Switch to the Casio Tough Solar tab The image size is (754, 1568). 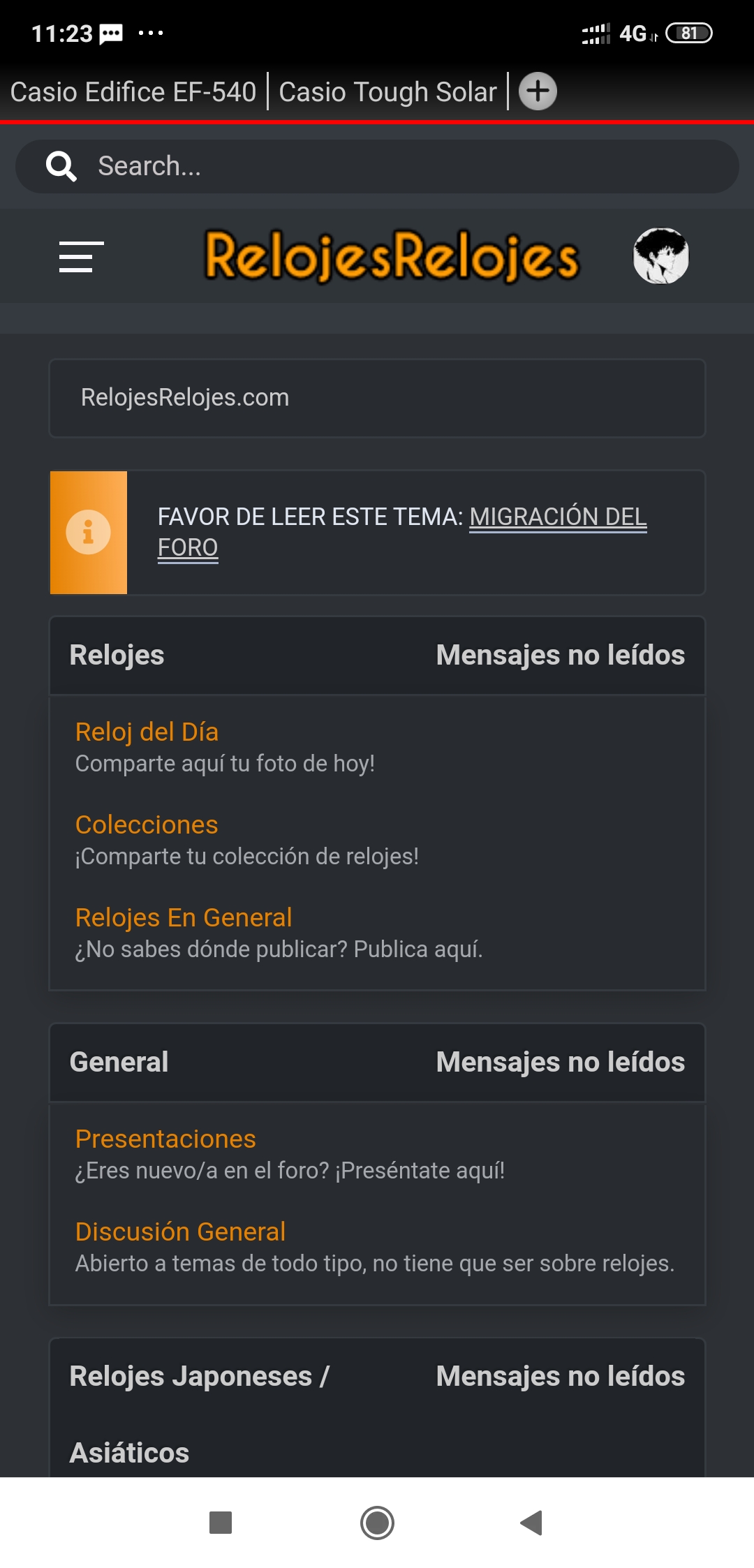[387, 92]
